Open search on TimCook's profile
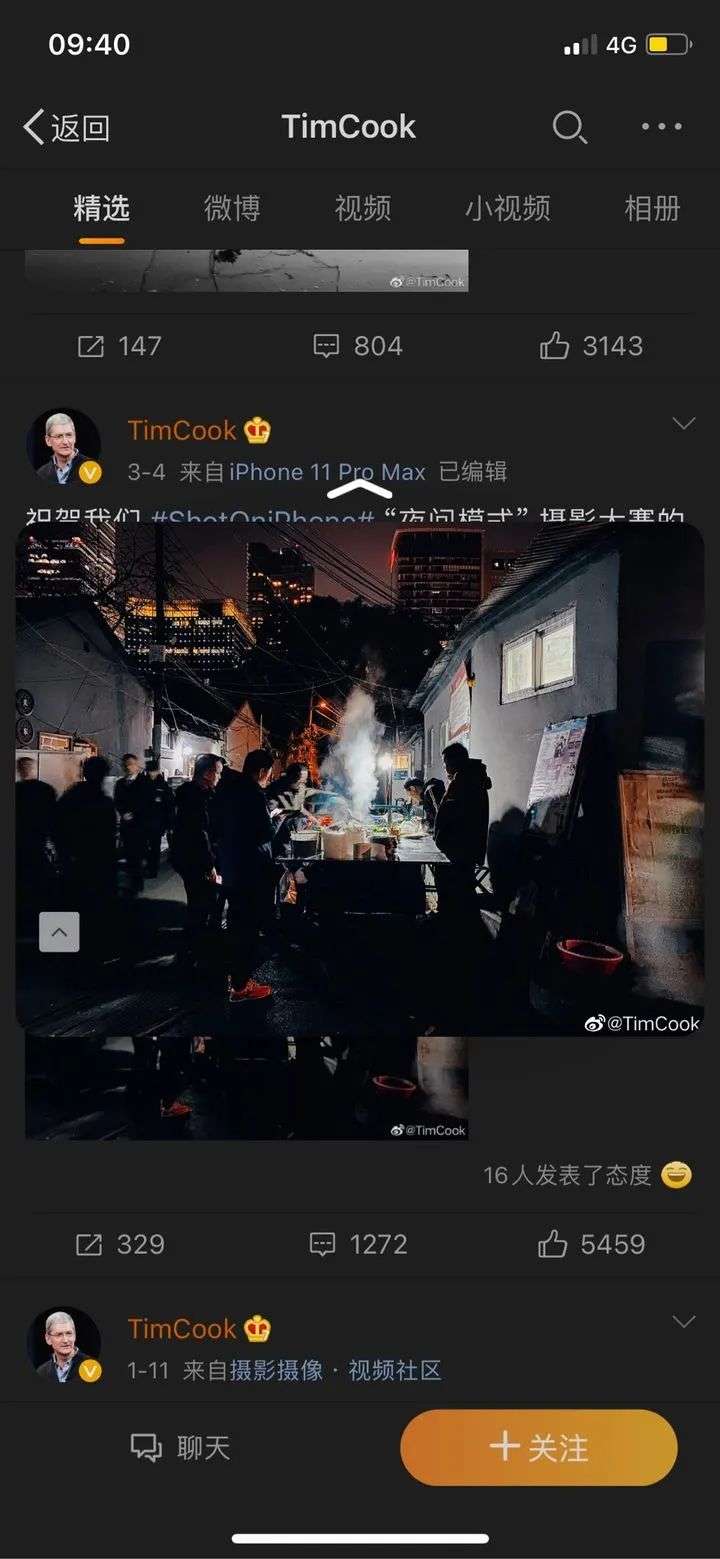The image size is (720, 1559). pyautogui.click(x=569, y=127)
